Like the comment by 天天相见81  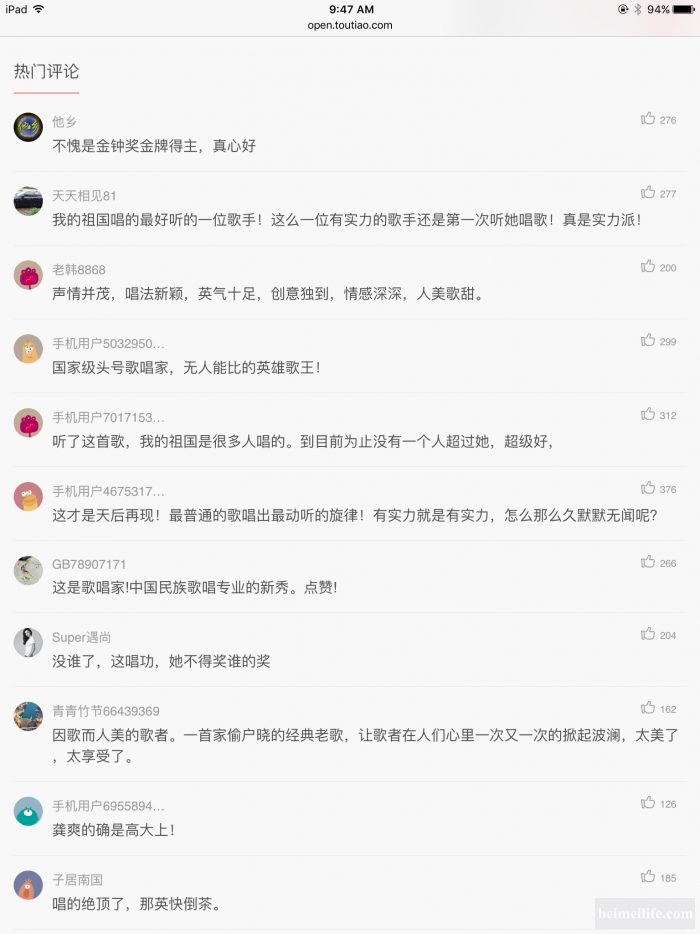[648, 193]
